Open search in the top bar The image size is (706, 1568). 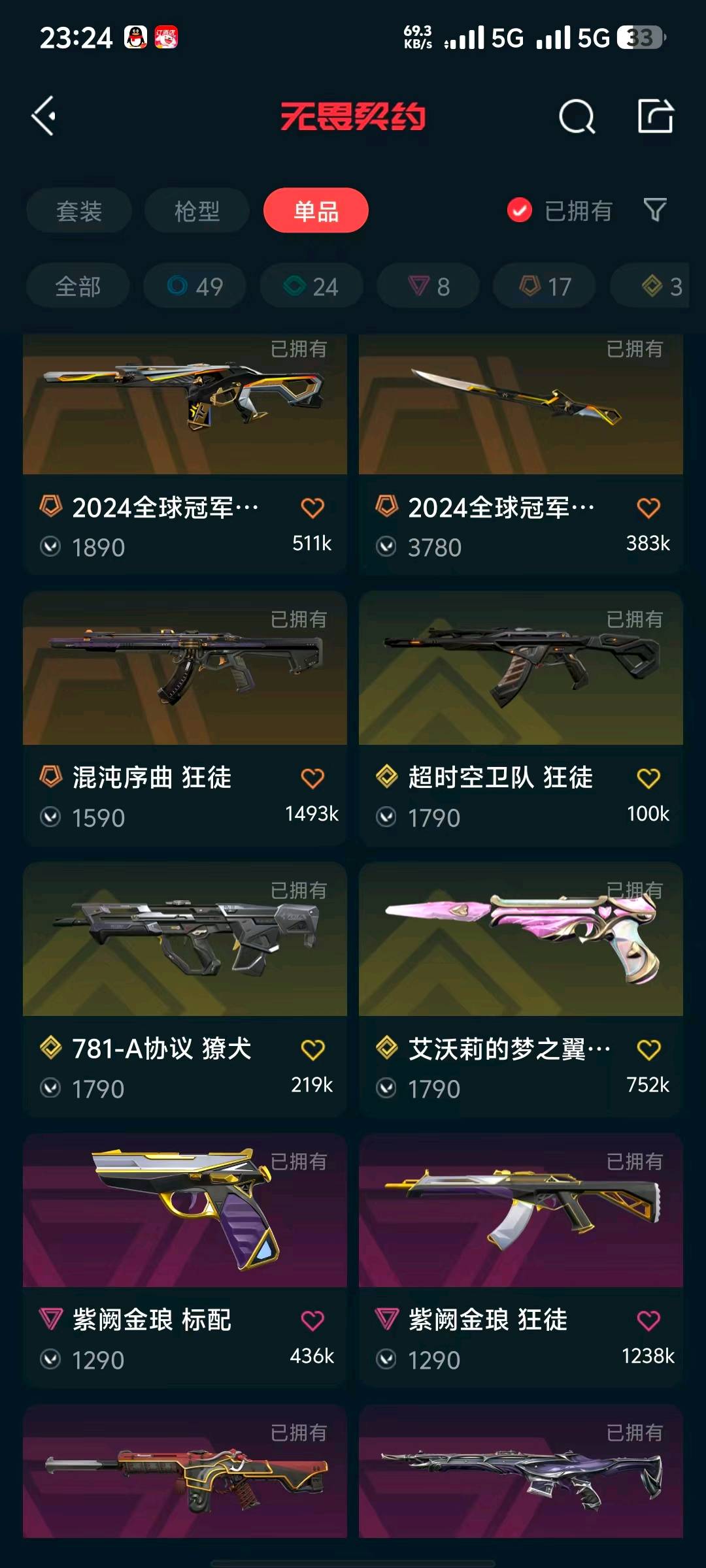577,117
